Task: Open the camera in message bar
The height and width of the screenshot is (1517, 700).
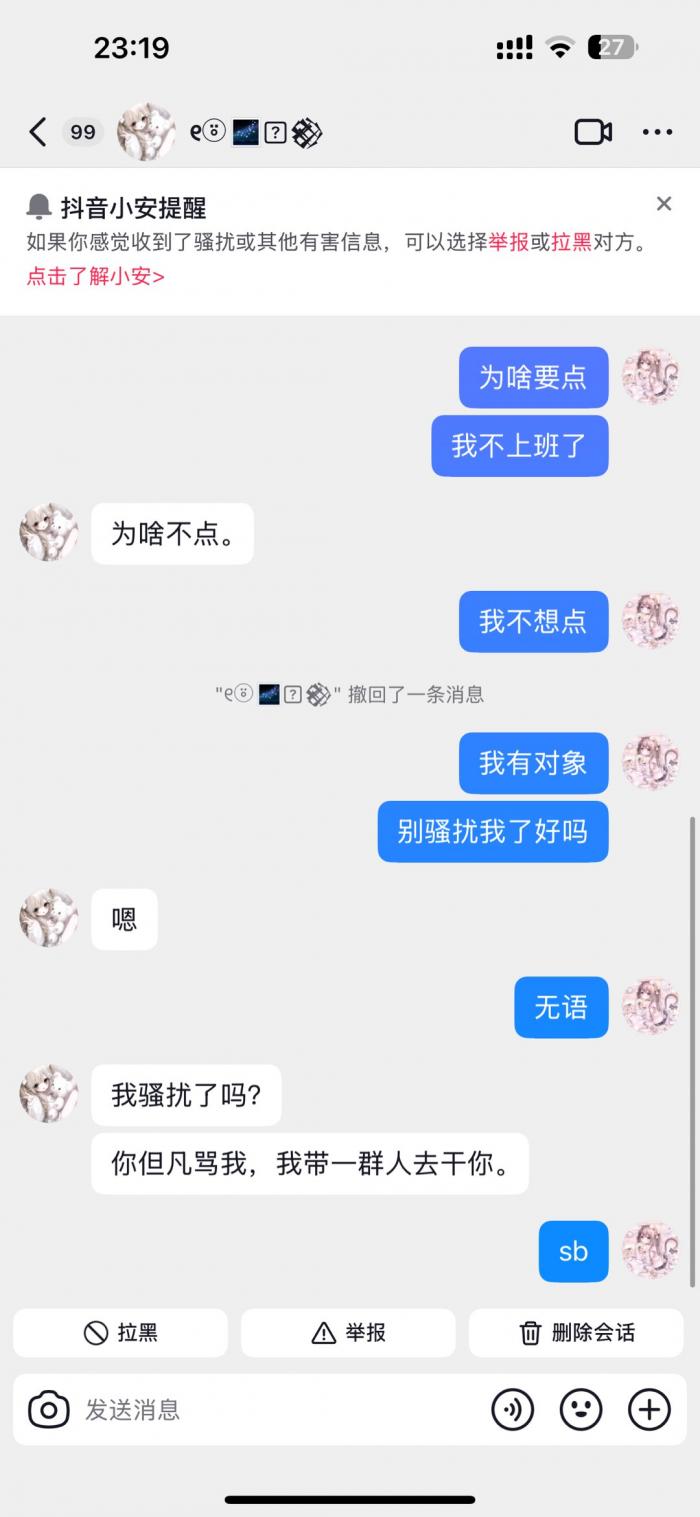Action: (x=48, y=1410)
